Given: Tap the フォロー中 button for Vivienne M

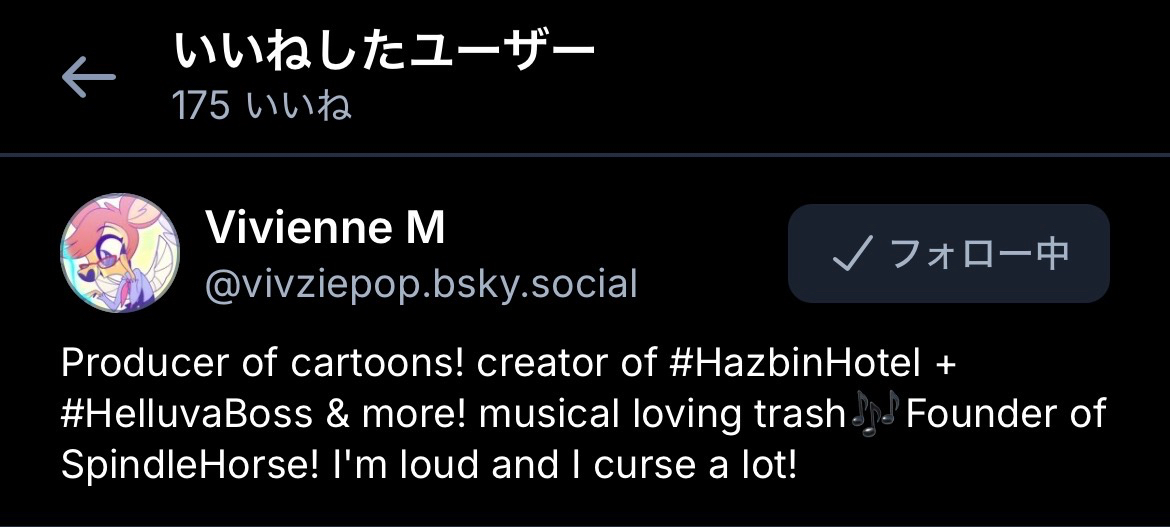Looking at the screenshot, I should coord(948,254).
